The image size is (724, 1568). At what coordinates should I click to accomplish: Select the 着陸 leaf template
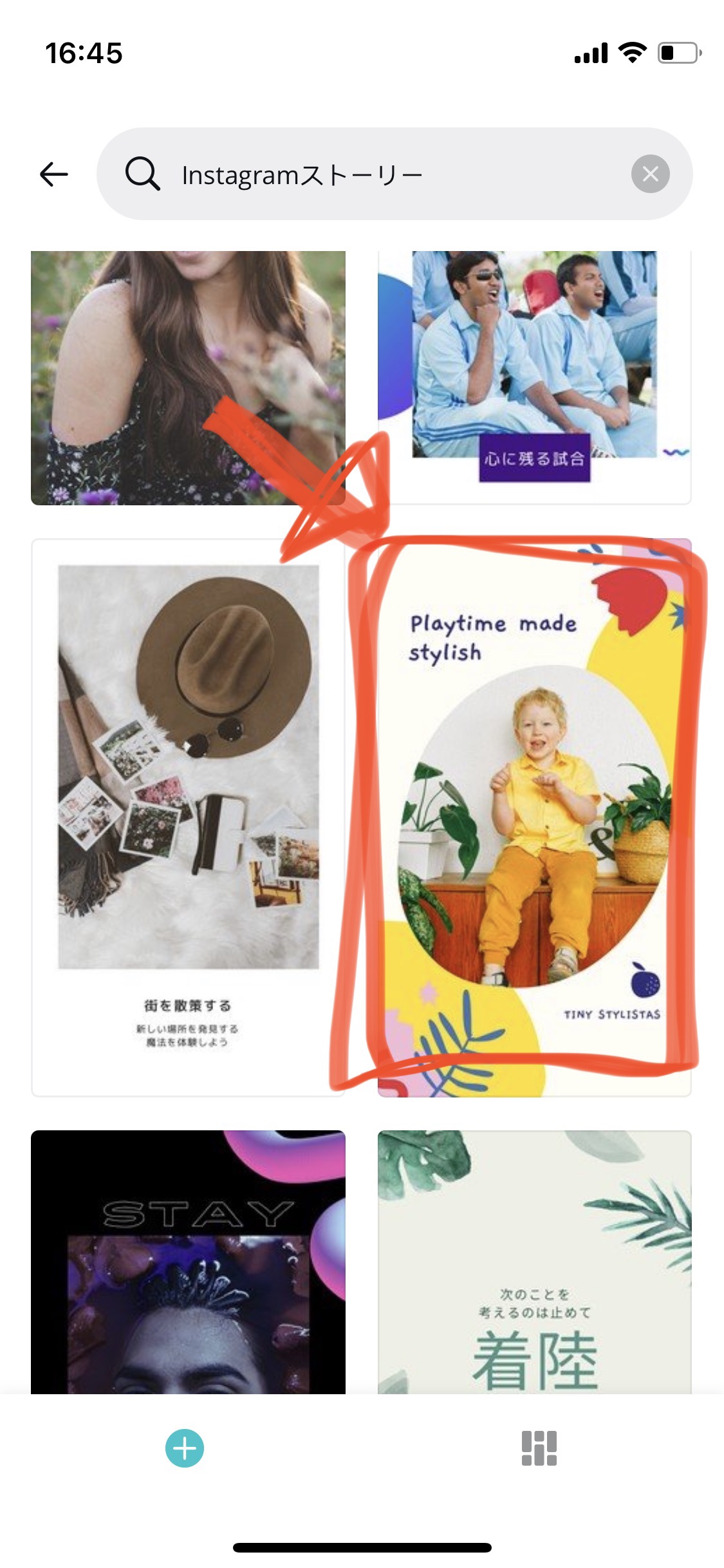tap(534, 1262)
